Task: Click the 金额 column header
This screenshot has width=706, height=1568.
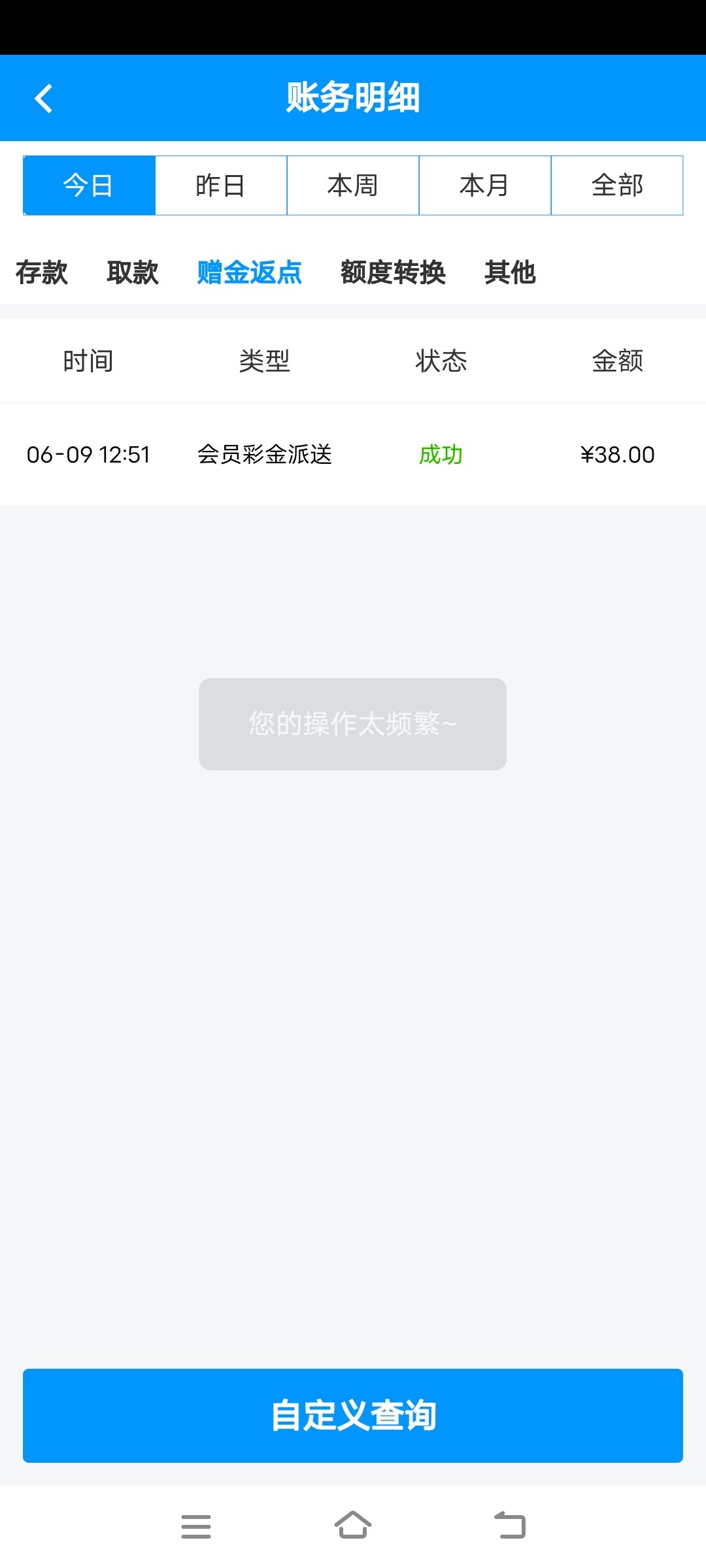Action: coord(618,361)
